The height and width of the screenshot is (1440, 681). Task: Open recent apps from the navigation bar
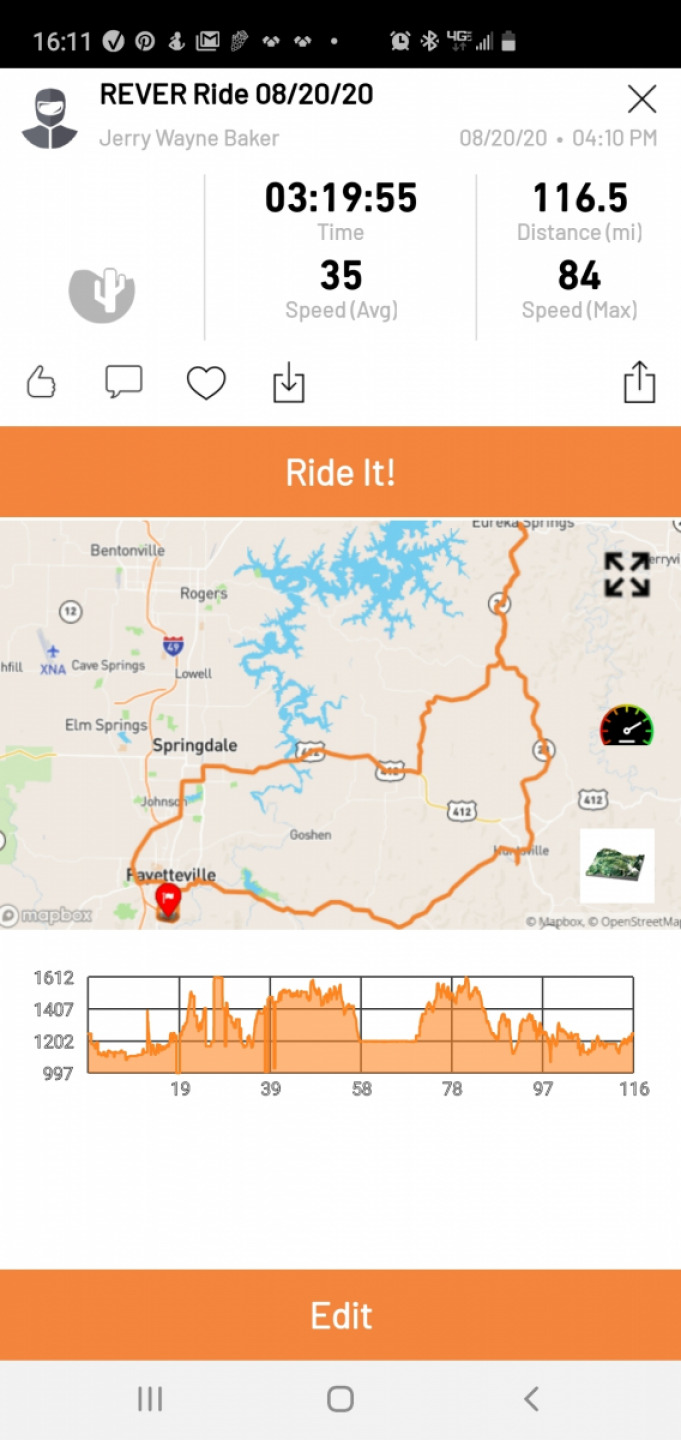tap(150, 1399)
